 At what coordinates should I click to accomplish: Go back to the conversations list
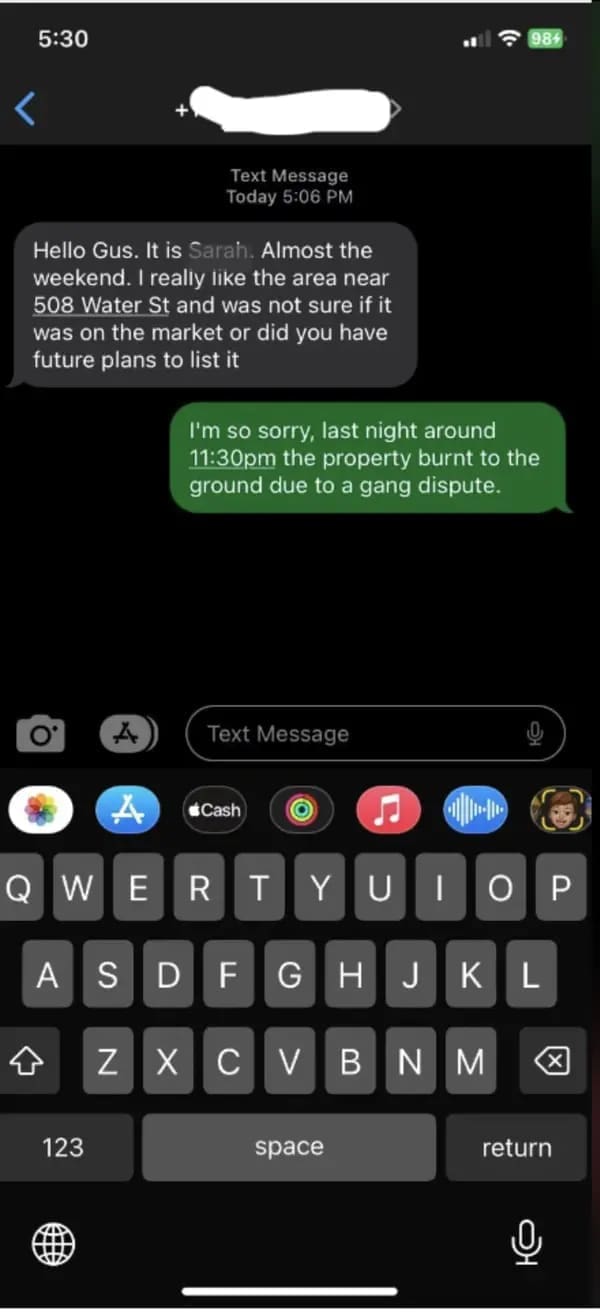[x=26, y=108]
